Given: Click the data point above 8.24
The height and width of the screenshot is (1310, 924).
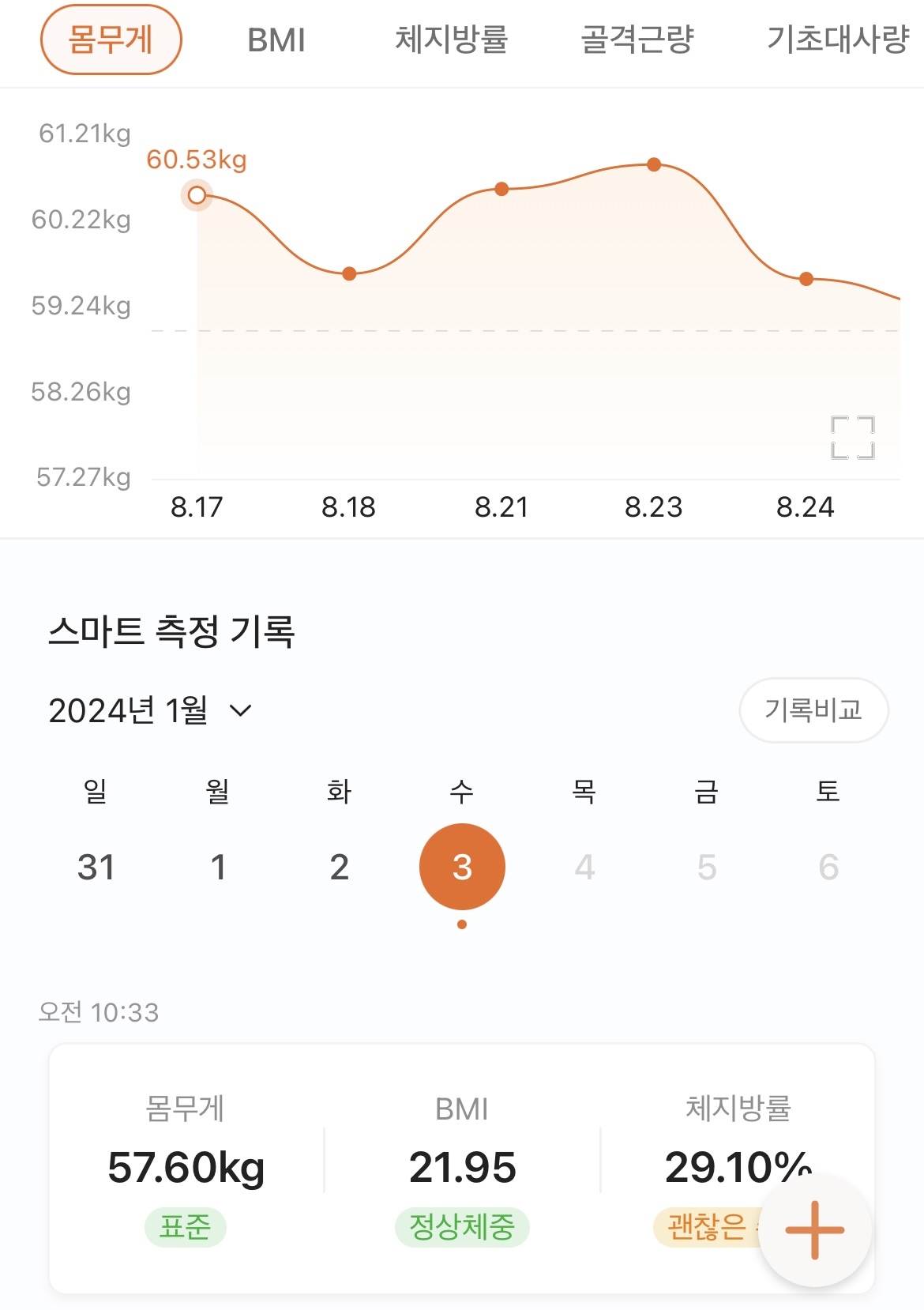Looking at the screenshot, I should tap(805, 279).
